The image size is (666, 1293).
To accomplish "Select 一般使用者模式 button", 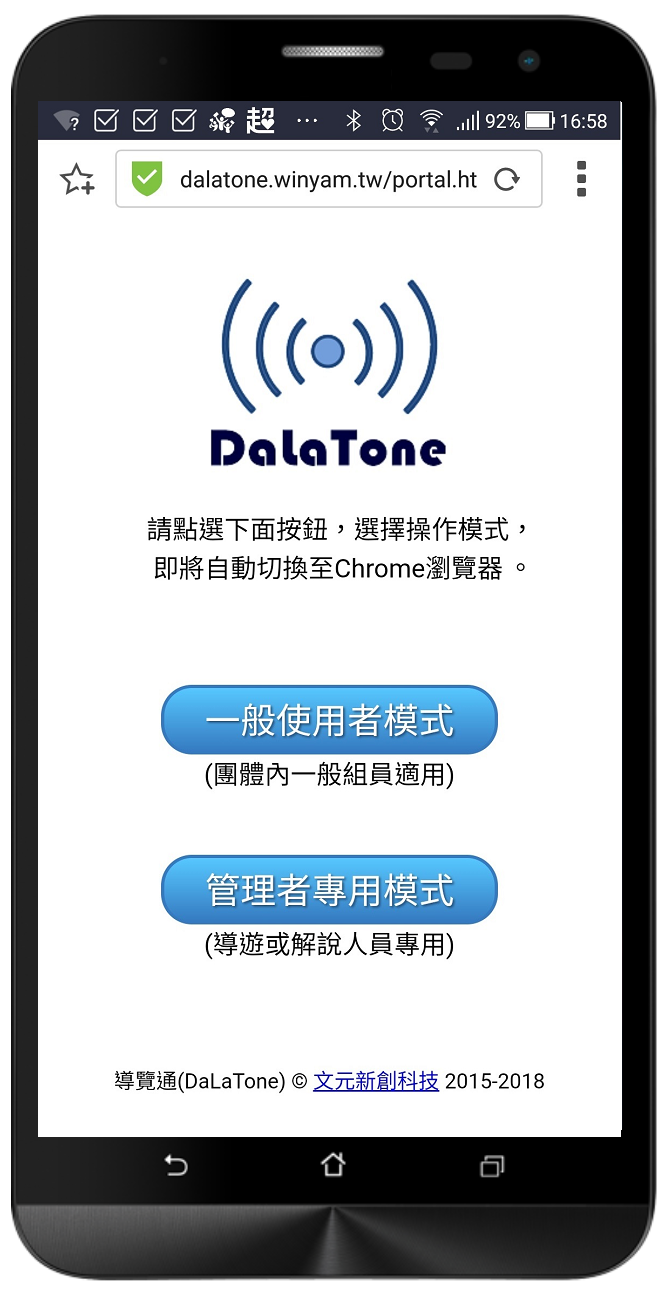I will [x=329, y=720].
